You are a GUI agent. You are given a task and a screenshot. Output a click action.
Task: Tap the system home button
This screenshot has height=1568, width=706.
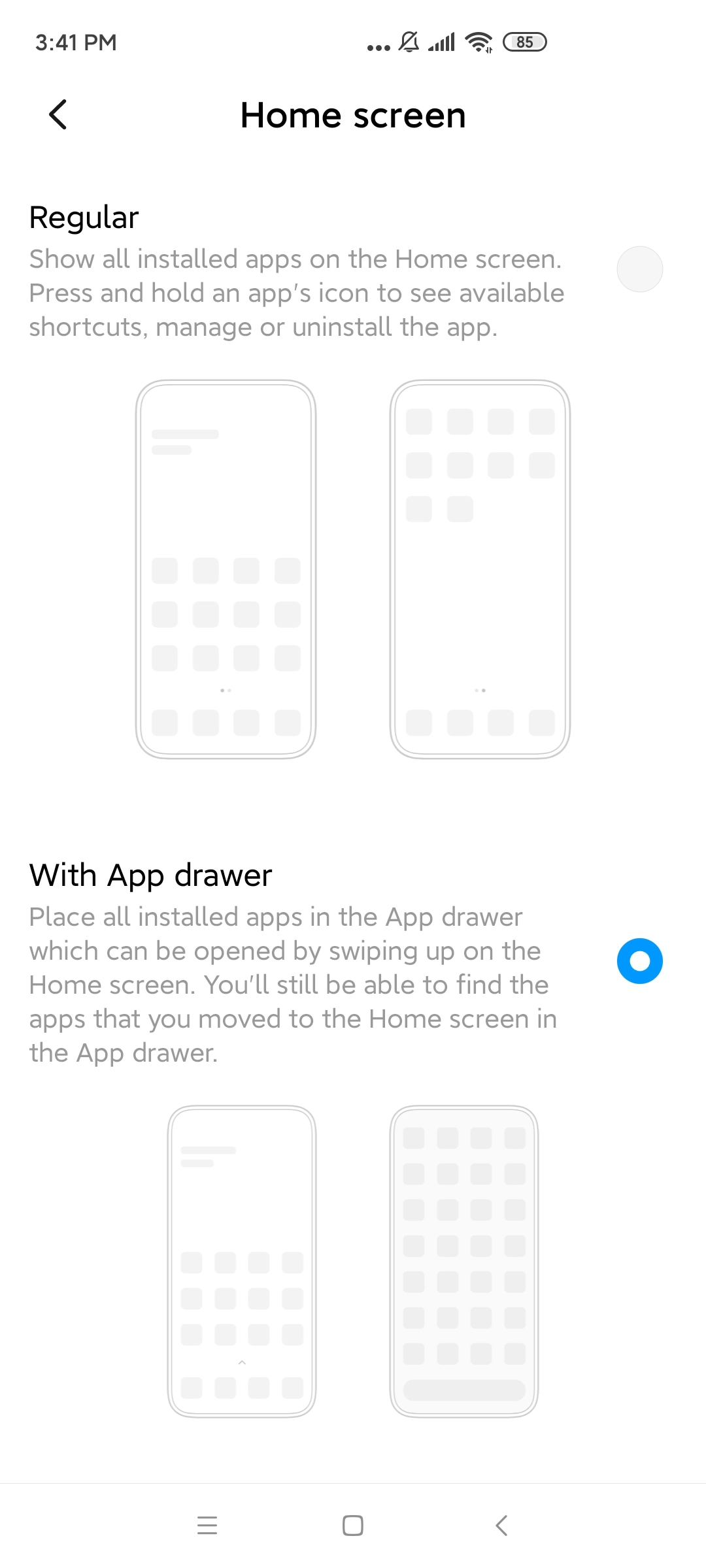tap(353, 1526)
